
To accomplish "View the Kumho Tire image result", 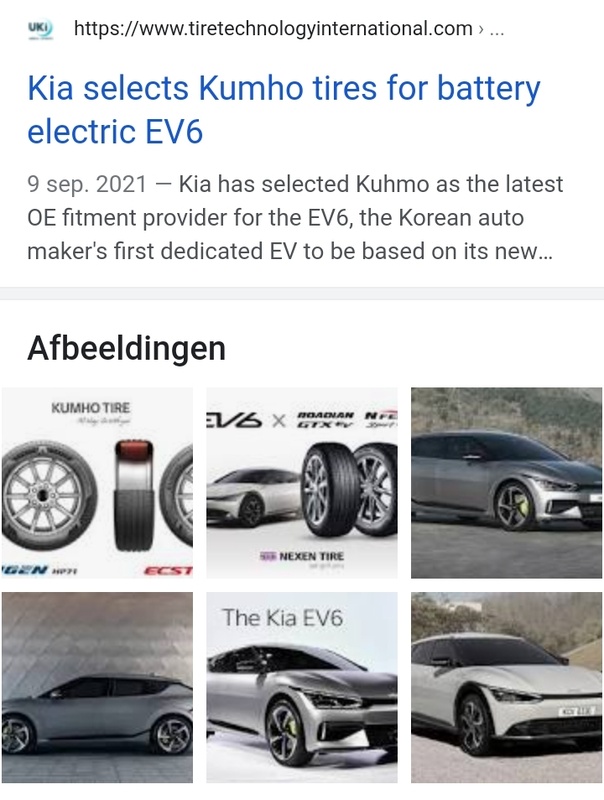I will (97, 483).
